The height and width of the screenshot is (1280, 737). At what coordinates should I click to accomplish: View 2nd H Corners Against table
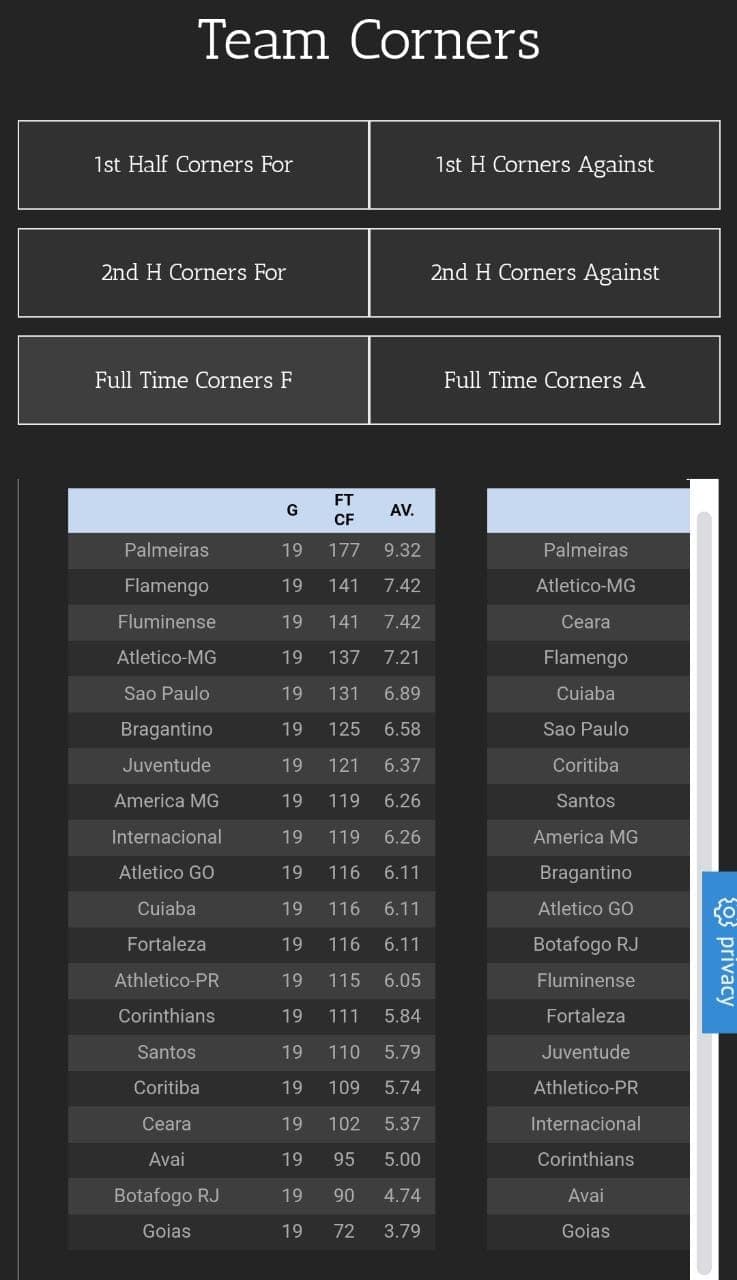point(545,273)
